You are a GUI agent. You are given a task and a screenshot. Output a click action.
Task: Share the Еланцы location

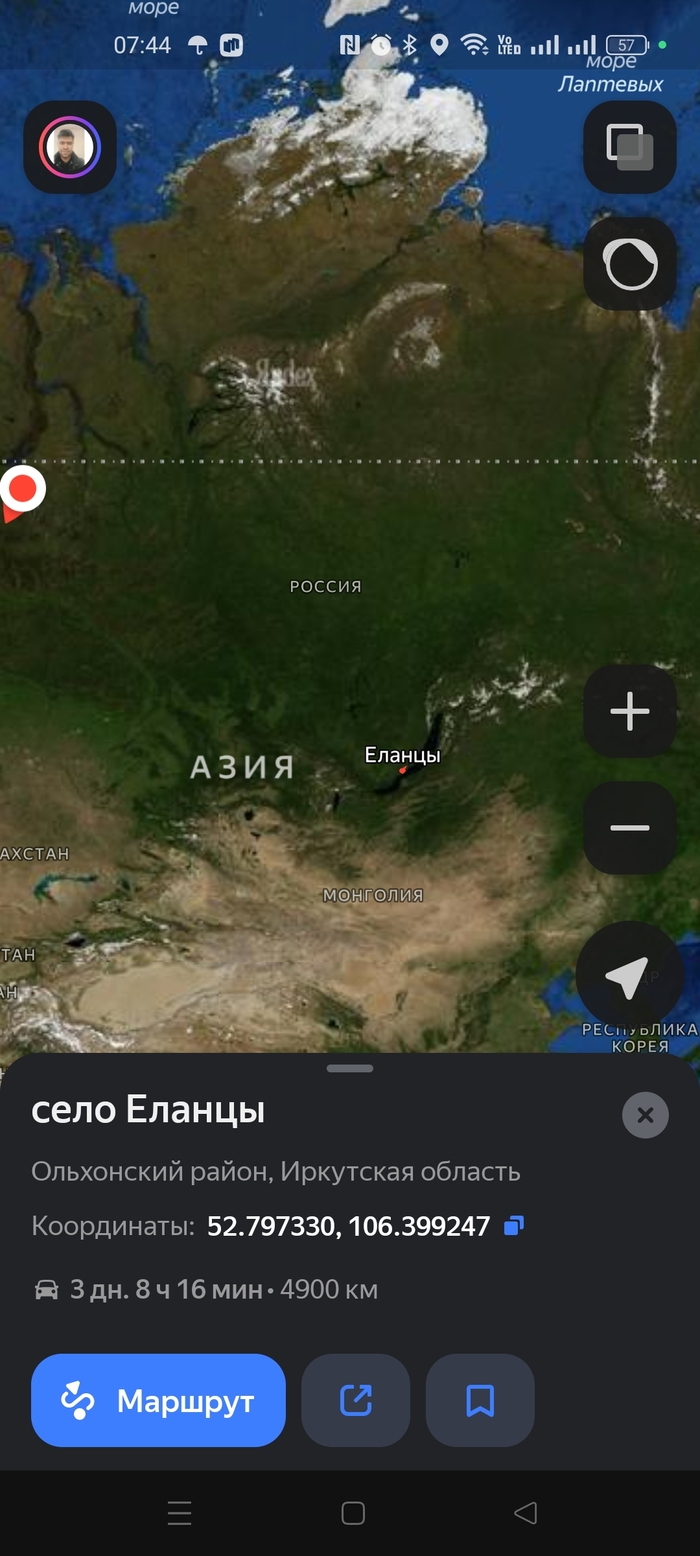pyautogui.click(x=356, y=1400)
